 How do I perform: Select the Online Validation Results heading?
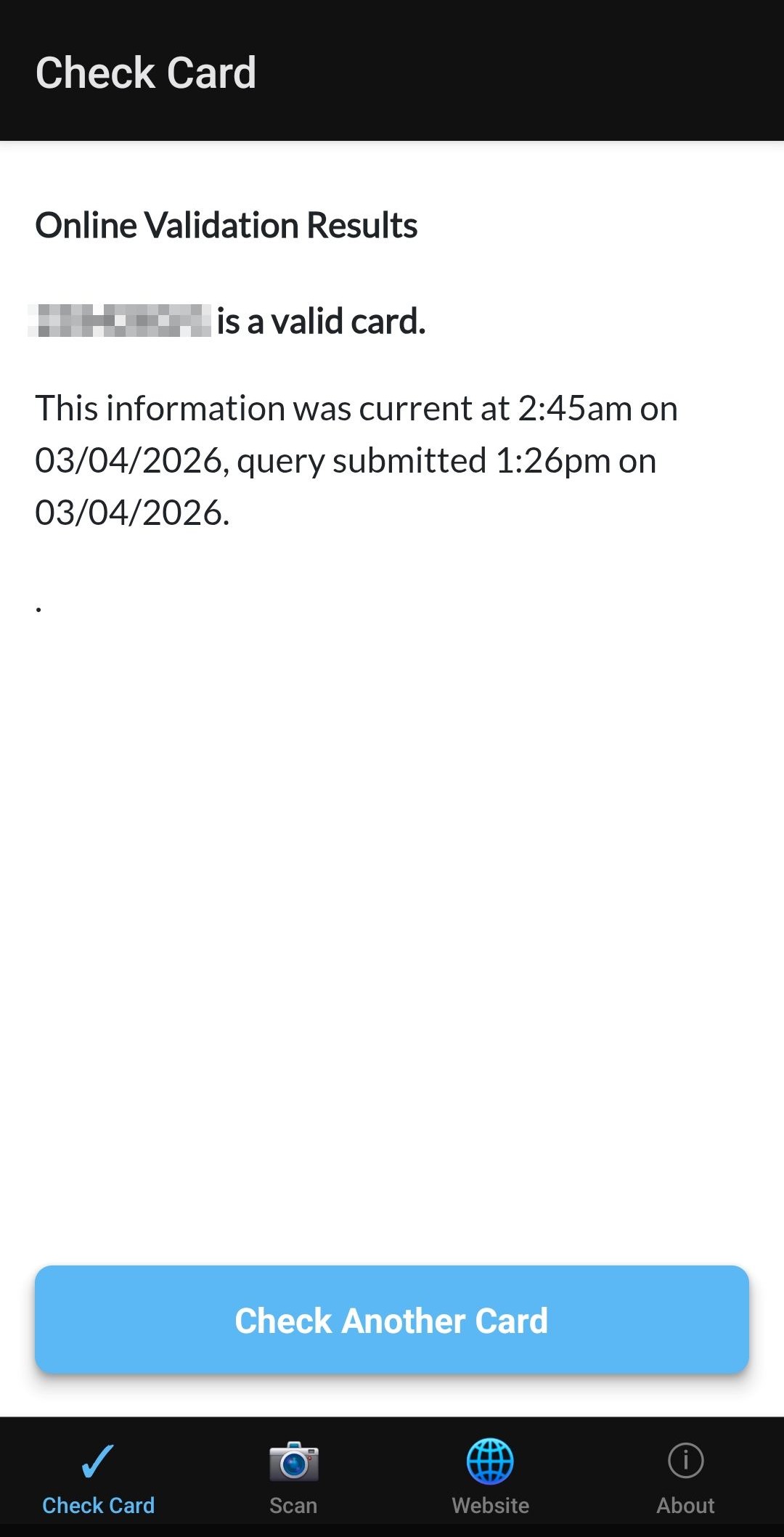click(x=226, y=225)
